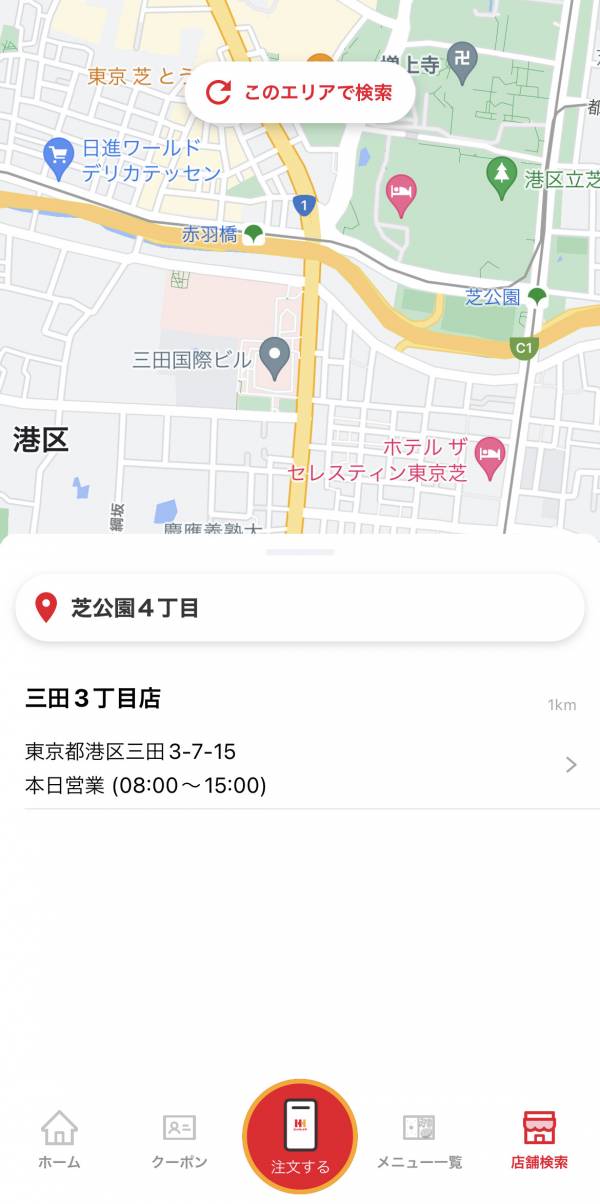Viewport: 600px width, 1204px height.
Task: Open the 芝公園４丁目 location search field
Action: coord(300,607)
